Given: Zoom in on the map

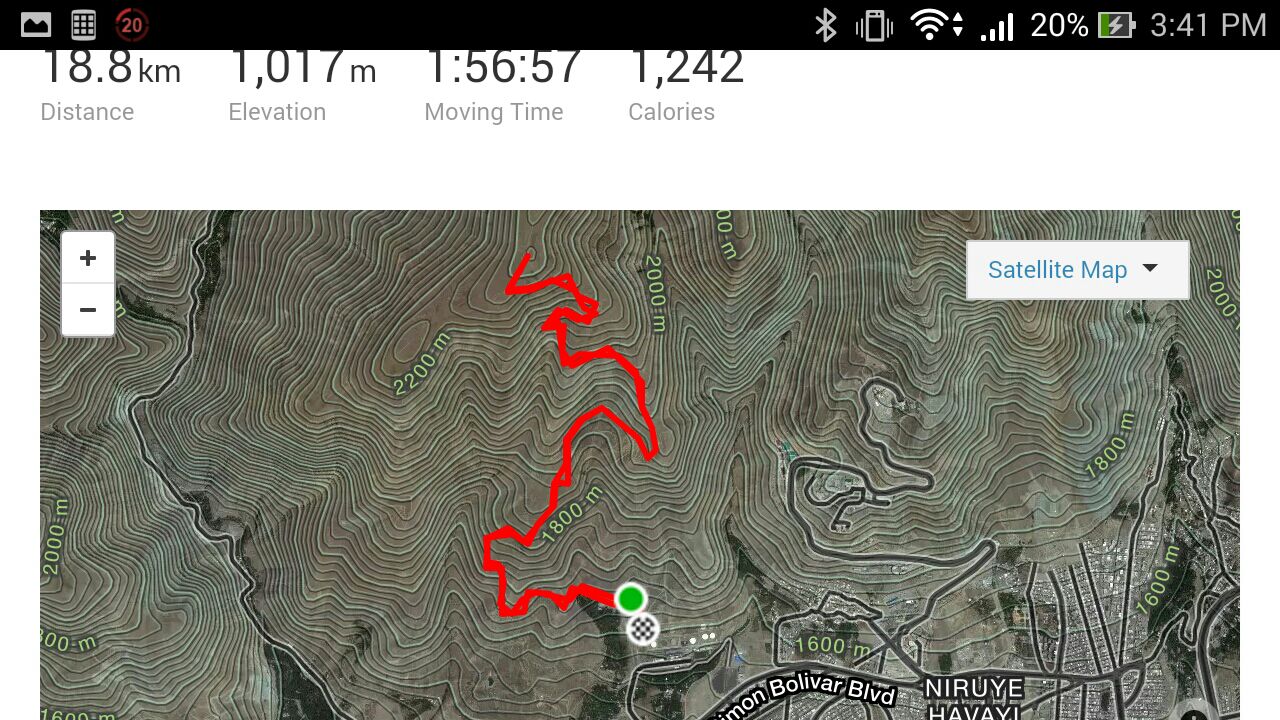Looking at the screenshot, I should [x=88, y=259].
